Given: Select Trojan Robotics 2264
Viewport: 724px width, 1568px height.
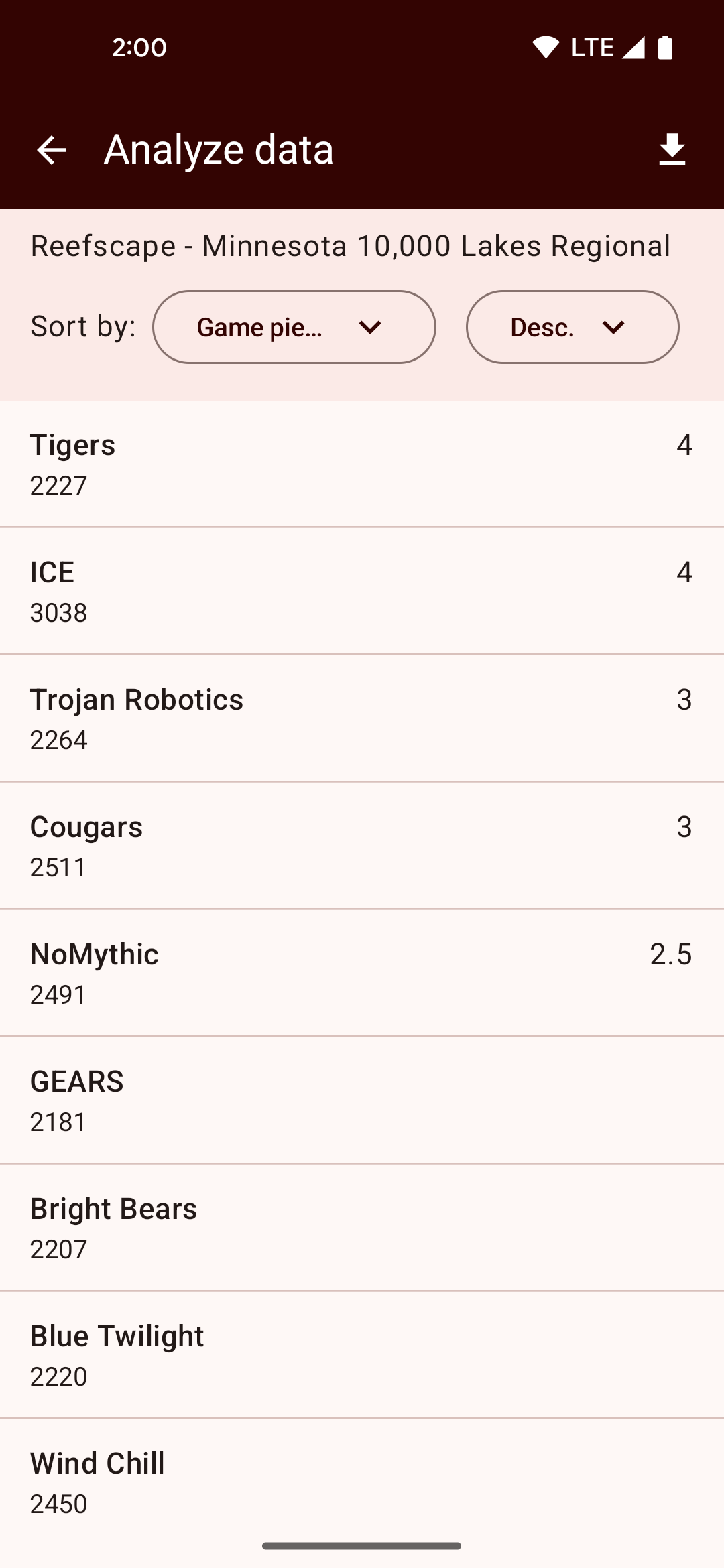Looking at the screenshot, I should (362, 718).
